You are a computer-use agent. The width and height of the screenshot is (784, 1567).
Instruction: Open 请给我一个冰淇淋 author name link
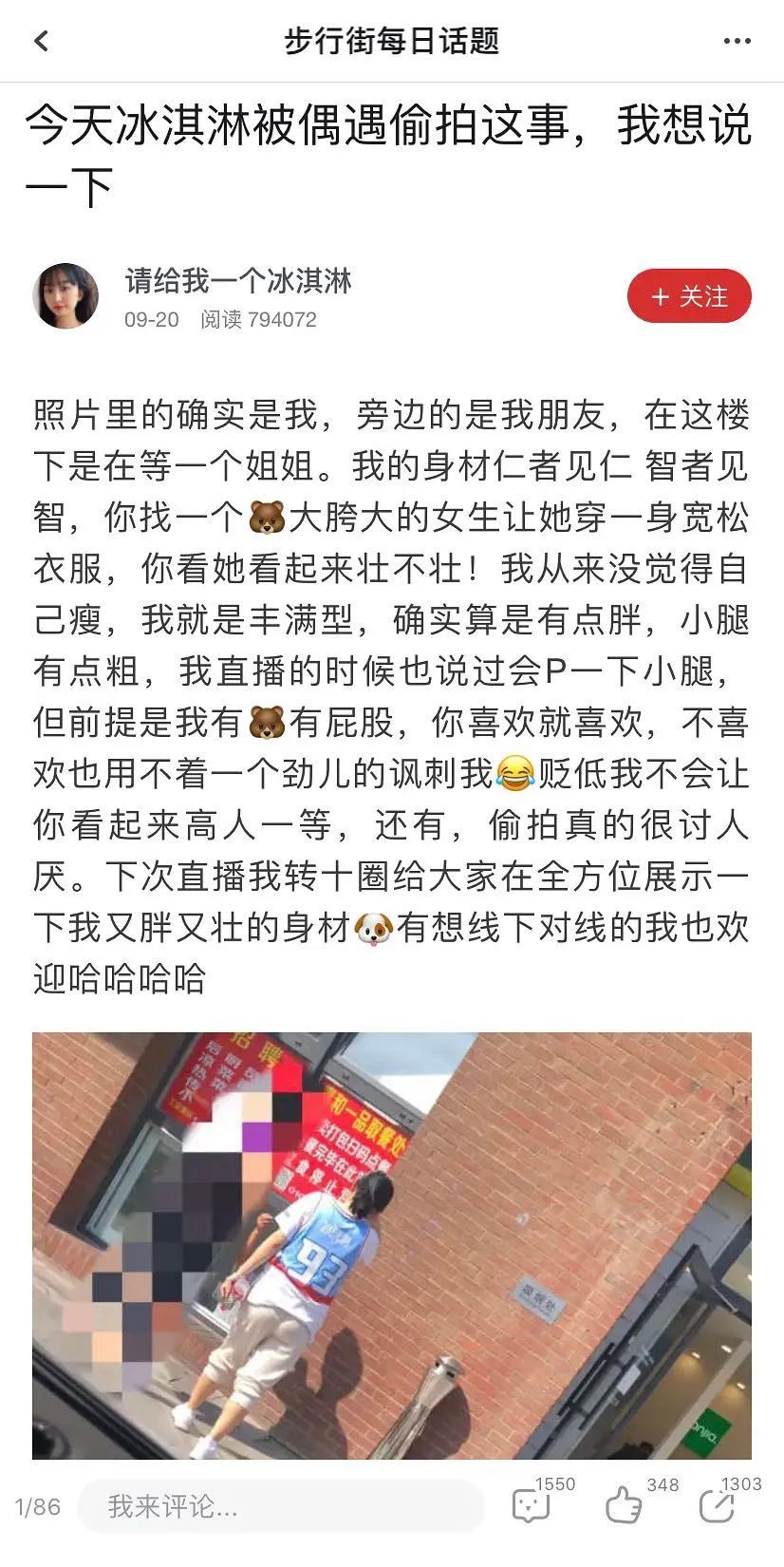[238, 281]
